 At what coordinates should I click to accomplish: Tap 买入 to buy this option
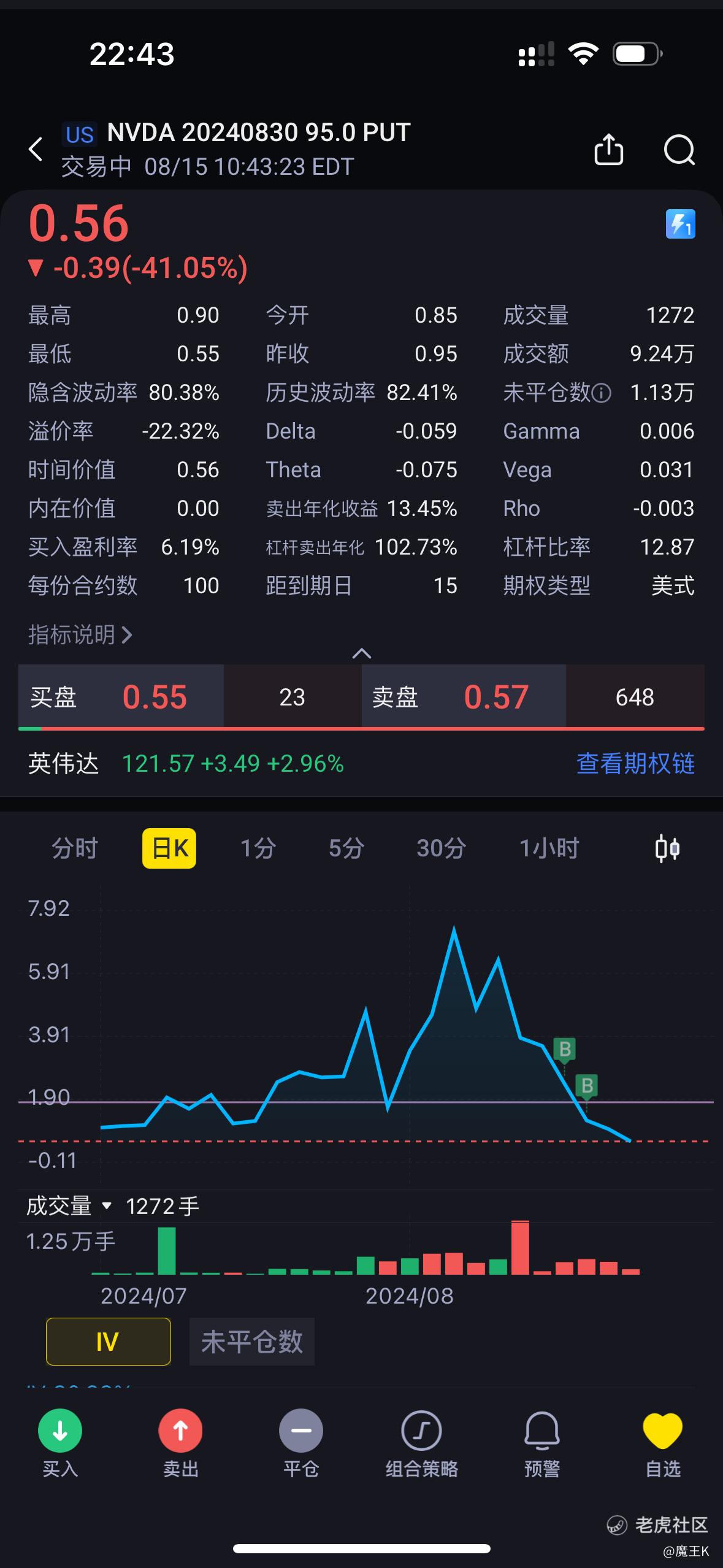pos(60,1443)
